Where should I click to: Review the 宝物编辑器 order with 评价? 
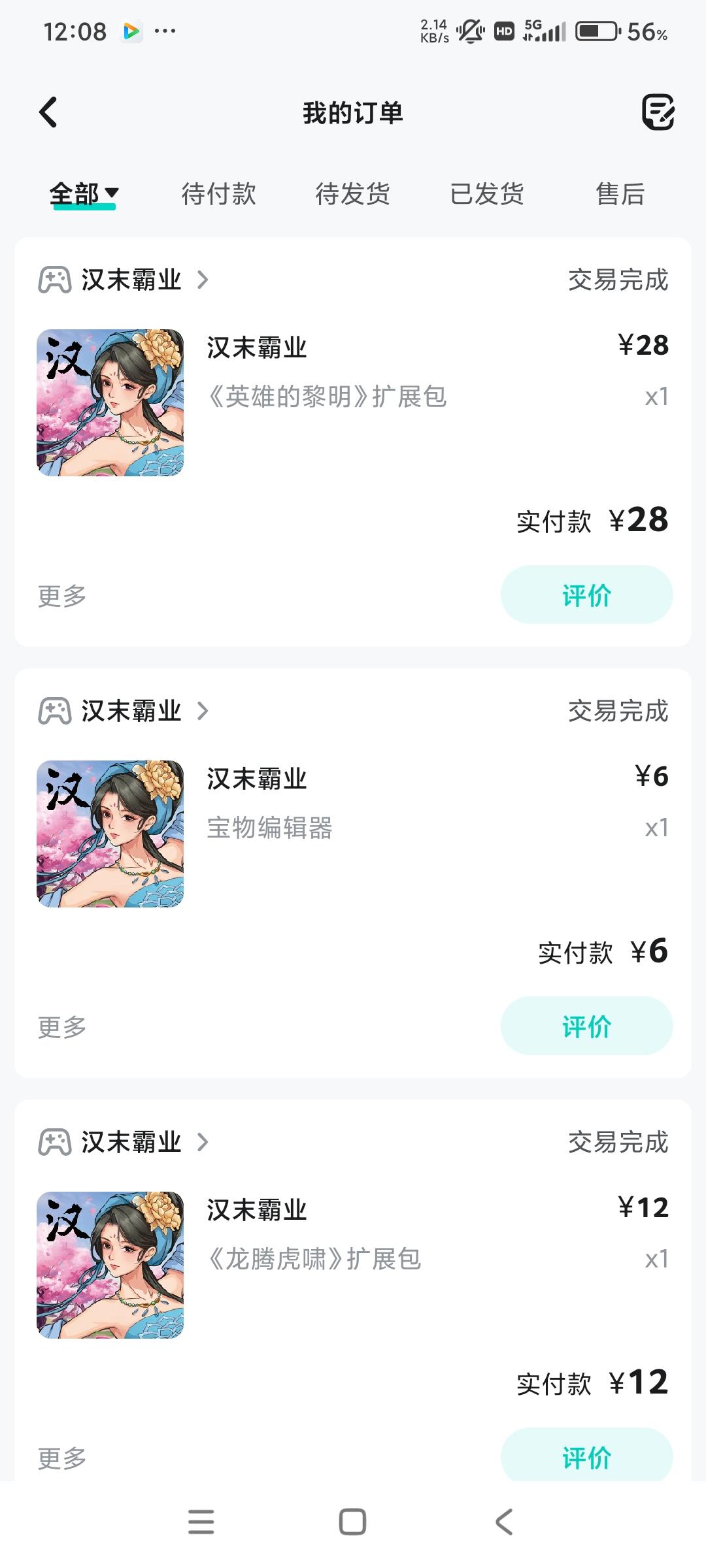[586, 1026]
